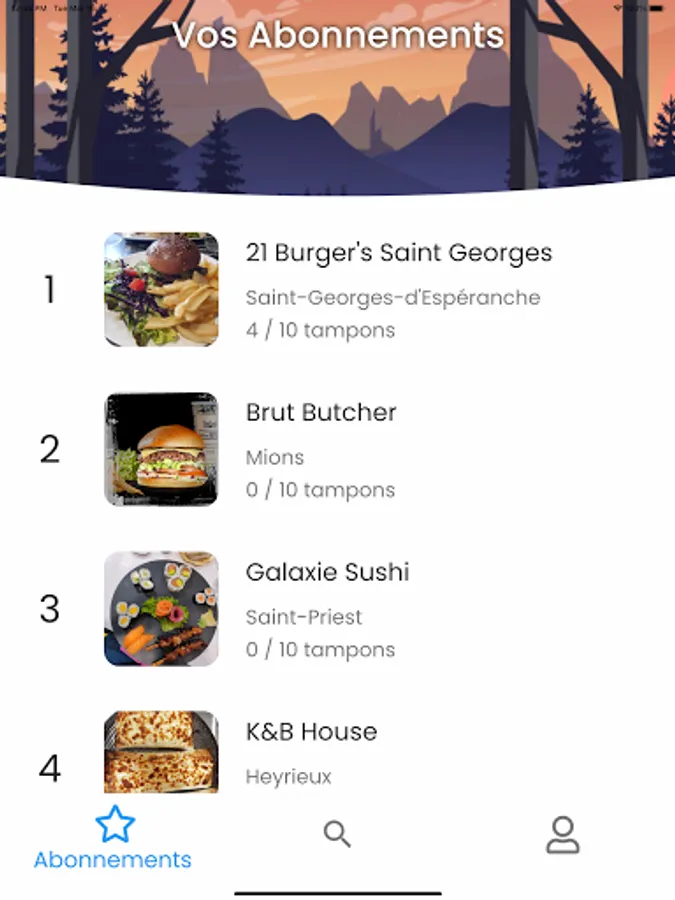The image size is (675, 900).
Task: Switch to the Abonnements tab
Action: (x=113, y=838)
